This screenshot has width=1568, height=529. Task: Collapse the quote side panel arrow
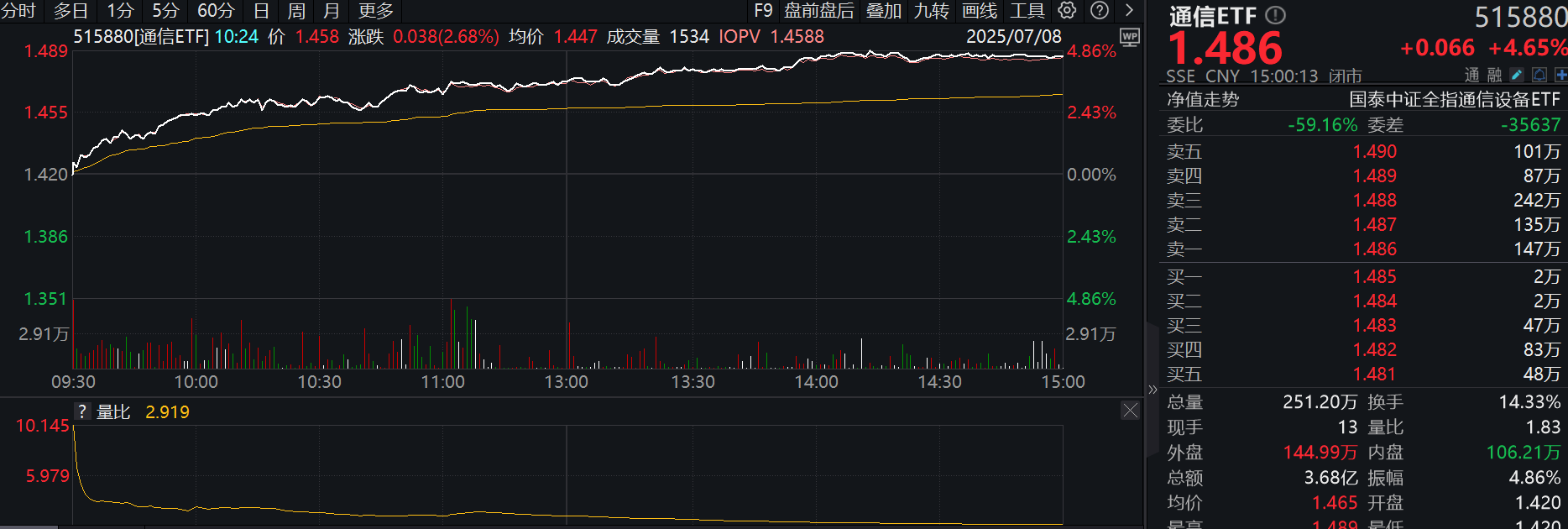click(x=1152, y=390)
